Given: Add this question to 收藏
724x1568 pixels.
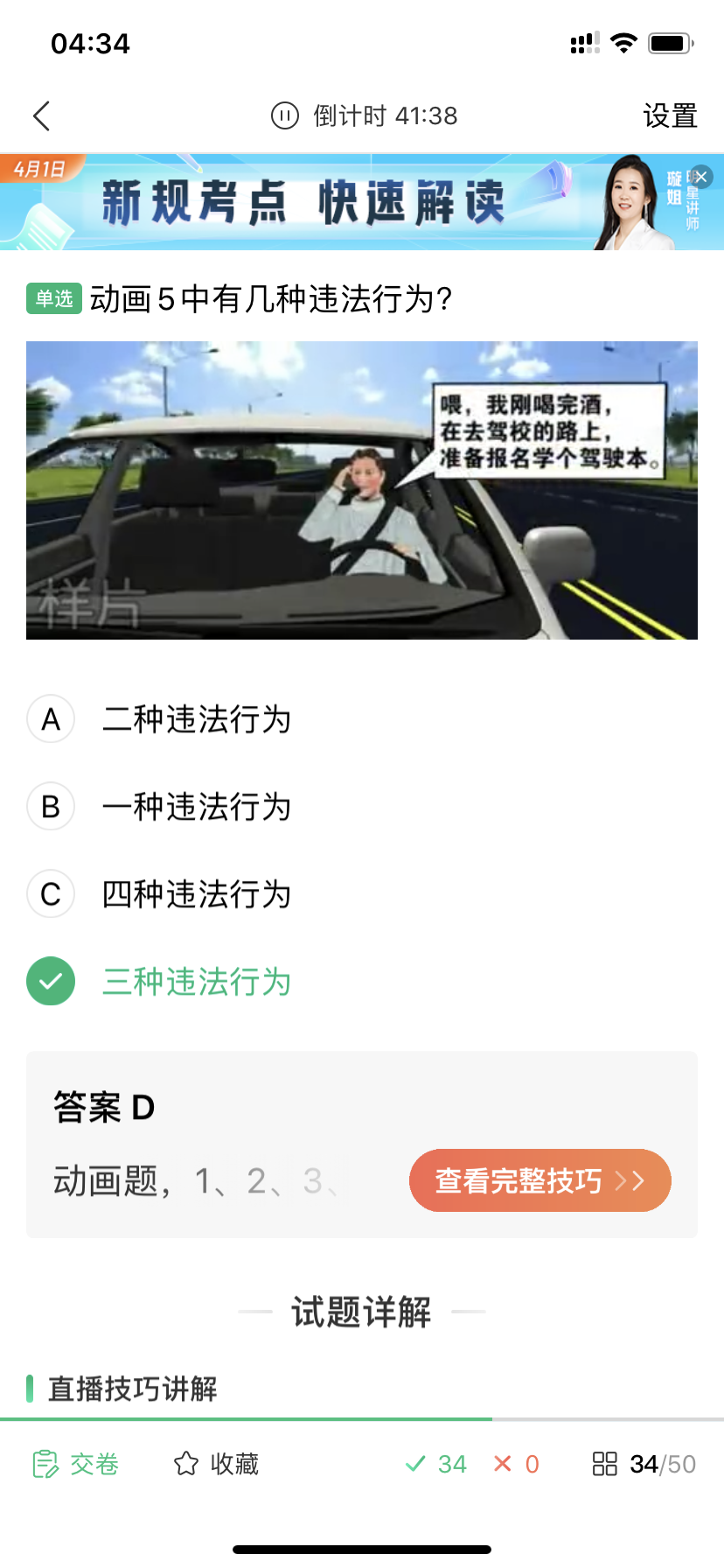Looking at the screenshot, I should 216,1464.
